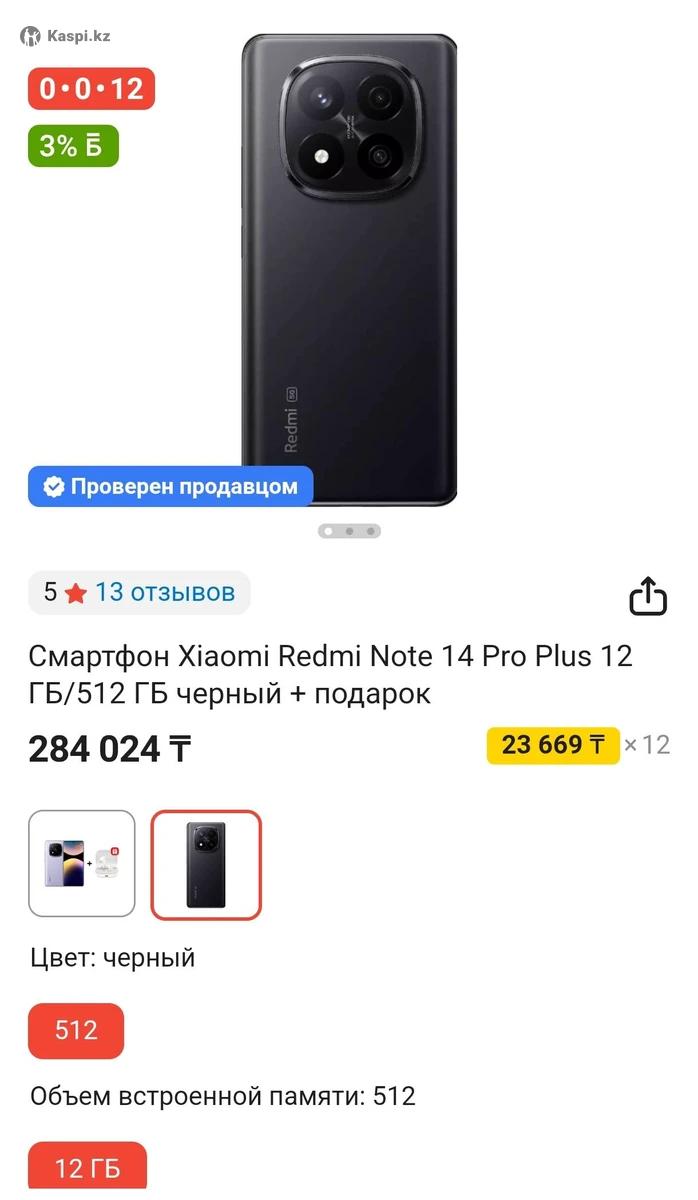The image size is (698, 1200).
Task: Share this product via share icon
Action: [647, 597]
